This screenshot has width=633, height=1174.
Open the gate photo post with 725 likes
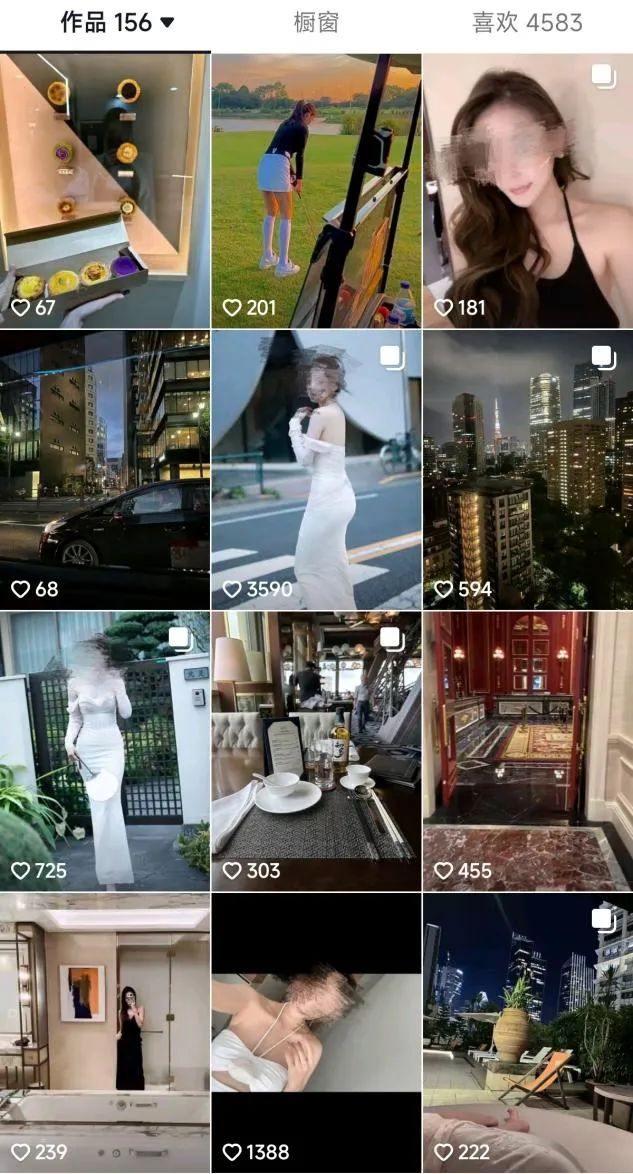click(105, 752)
